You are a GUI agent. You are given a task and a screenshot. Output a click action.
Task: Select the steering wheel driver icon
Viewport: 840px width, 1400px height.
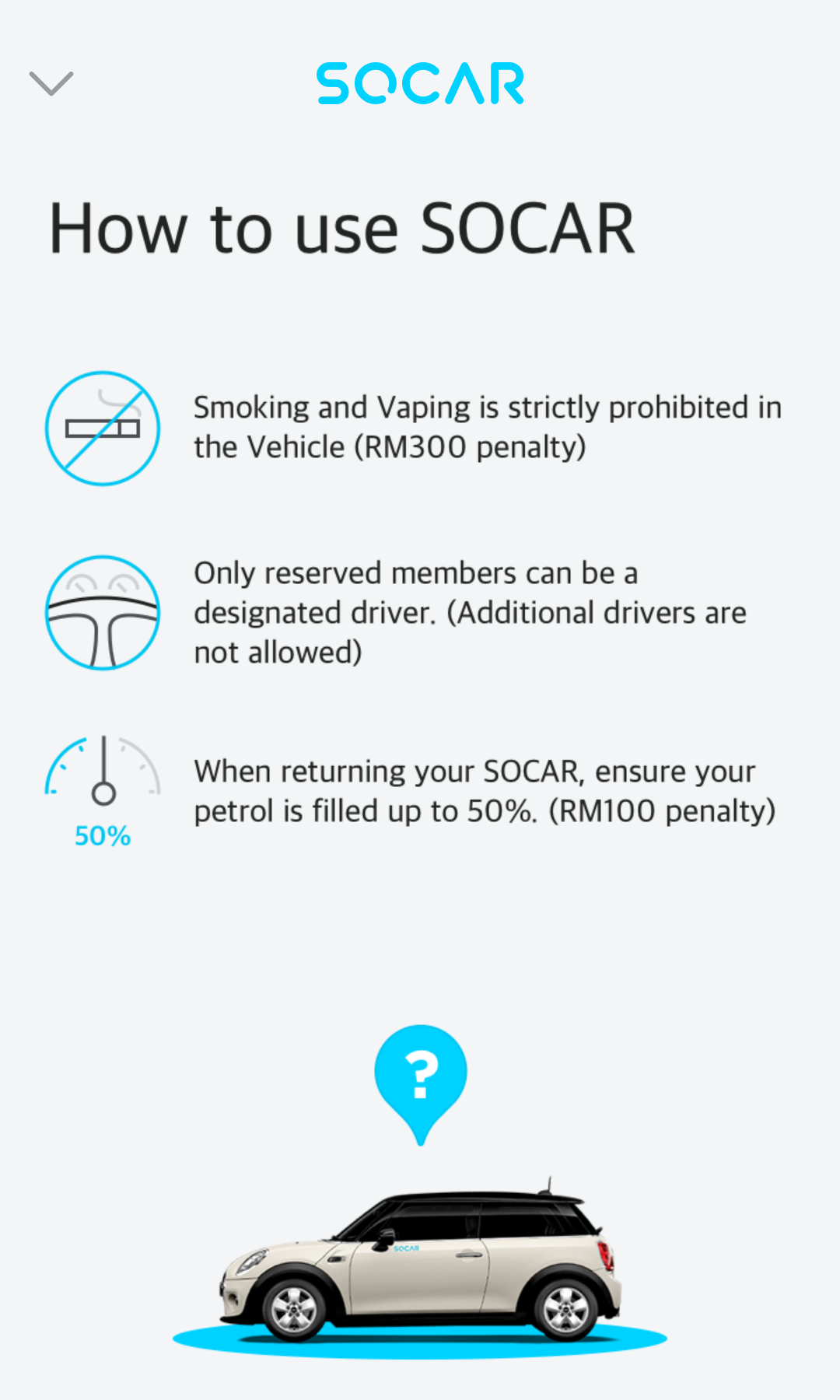coord(103,613)
